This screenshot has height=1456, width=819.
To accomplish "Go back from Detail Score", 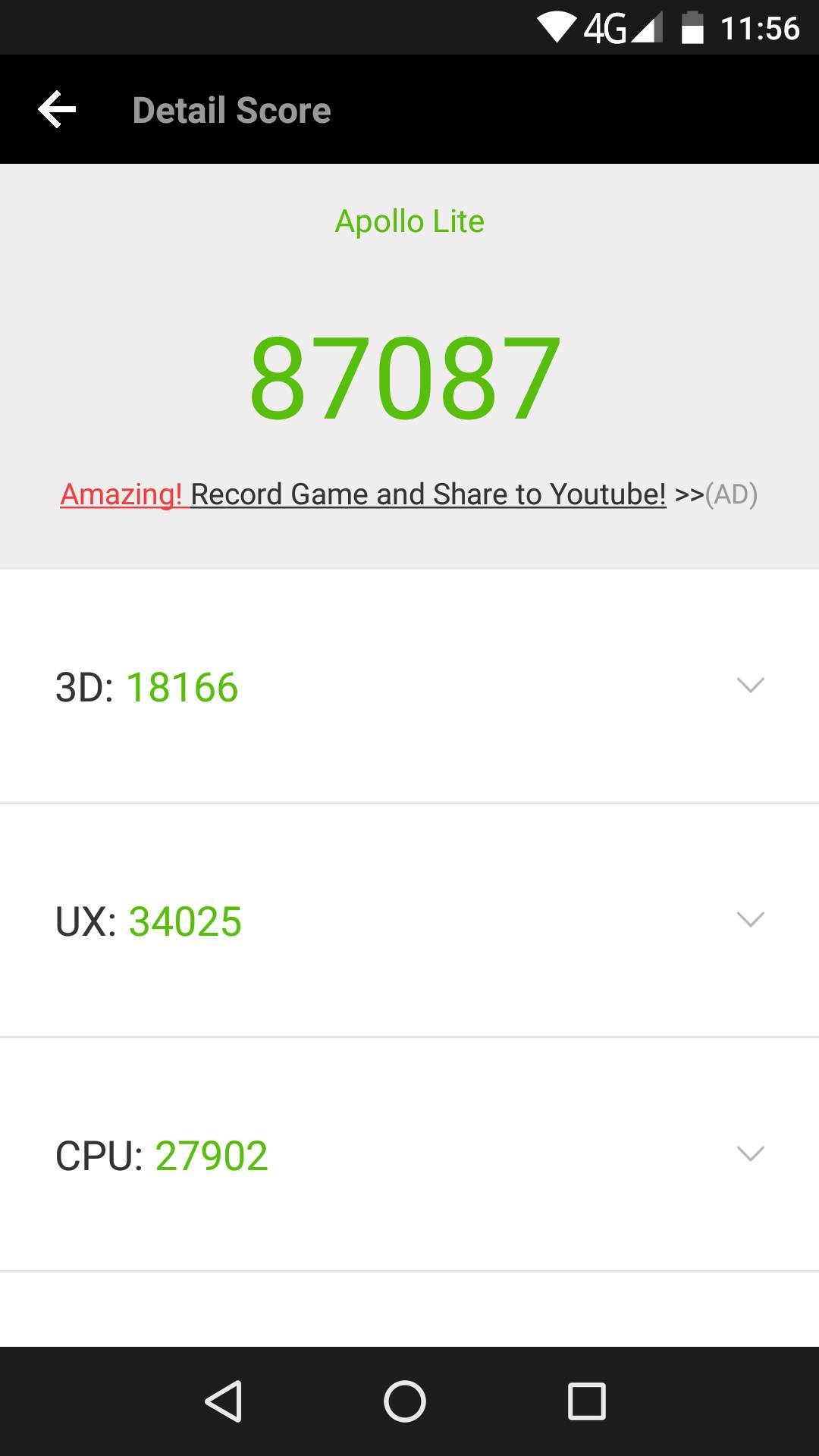I will [x=57, y=110].
